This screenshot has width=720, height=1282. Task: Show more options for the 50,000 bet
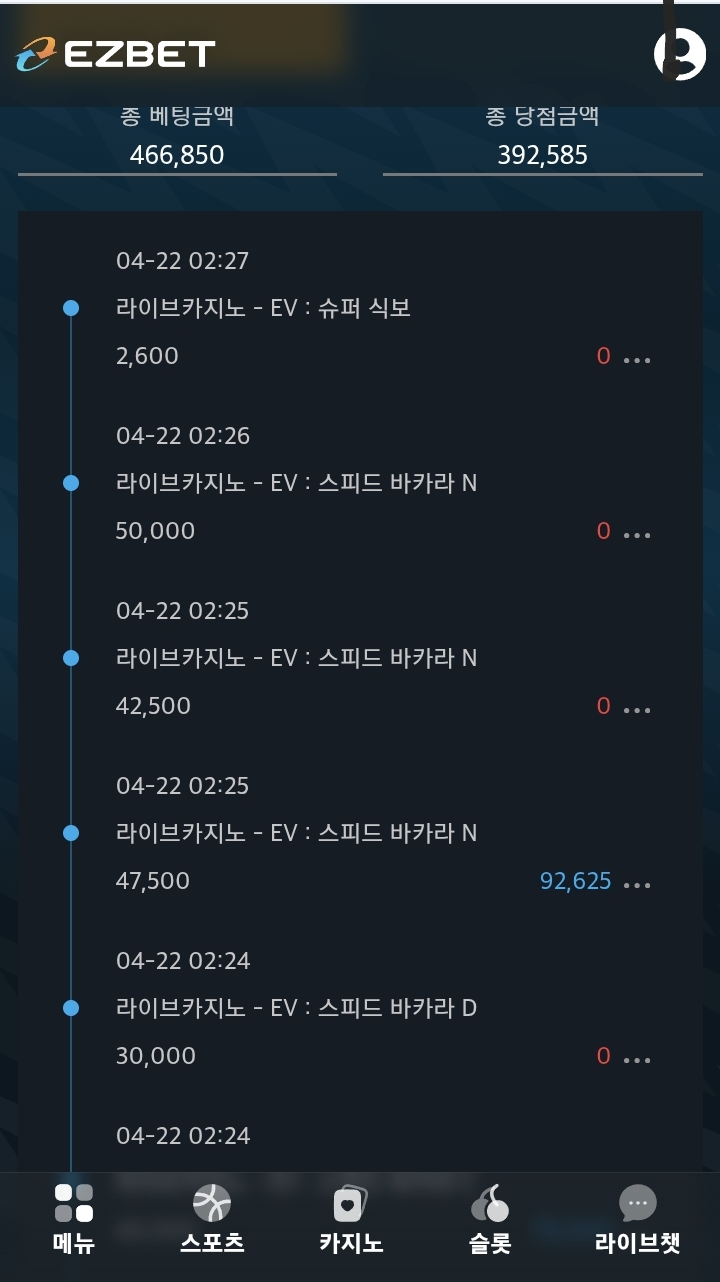(x=637, y=534)
